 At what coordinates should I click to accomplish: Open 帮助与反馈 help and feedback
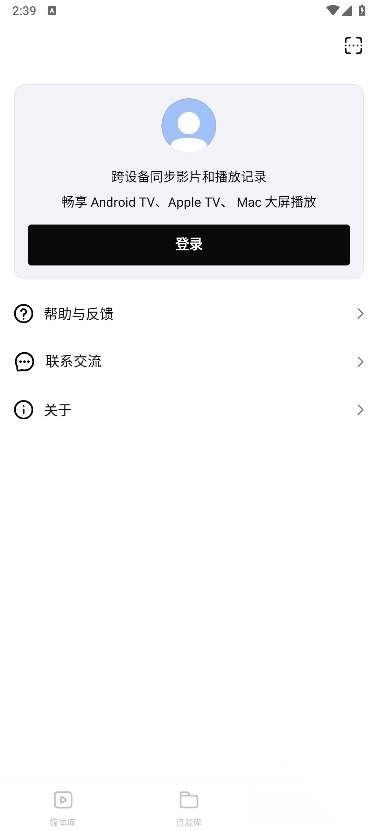coord(189,314)
